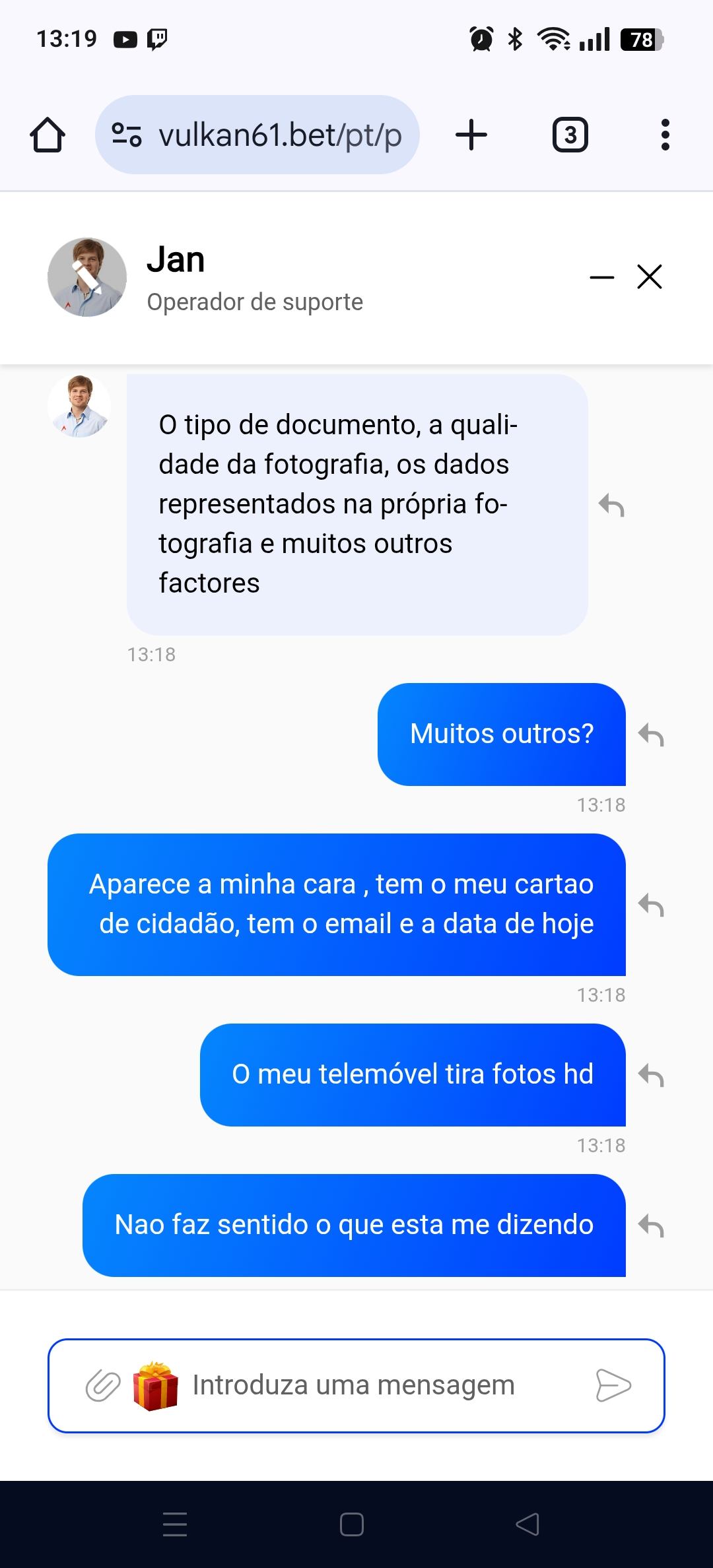Viewport: 713px width, 1568px height.
Task: Open recent apps from the navigation bar
Action: (175, 1524)
